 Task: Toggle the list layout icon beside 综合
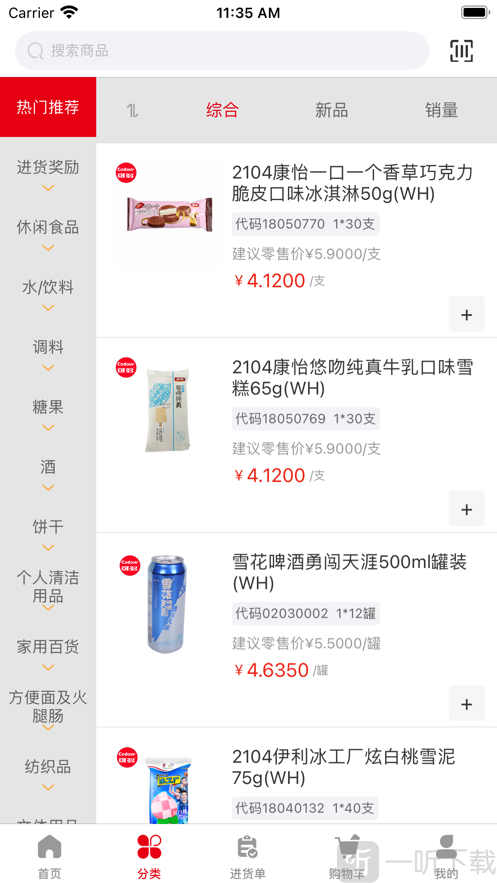click(133, 110)
